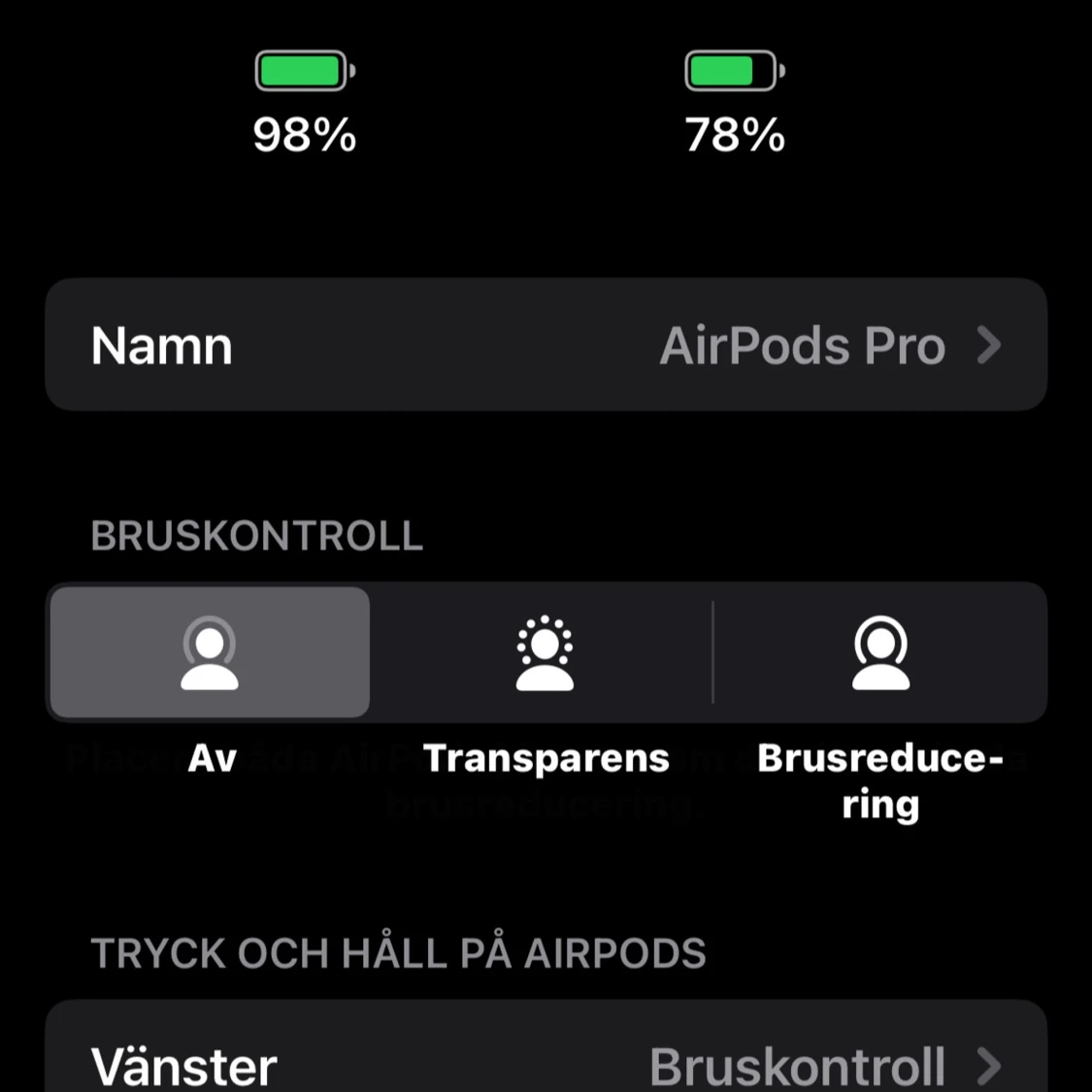Image resolution: width=1092 pixels, height=1092 pixels.
Task: Enable Brusreducering mode
Action: coord(880,652)
